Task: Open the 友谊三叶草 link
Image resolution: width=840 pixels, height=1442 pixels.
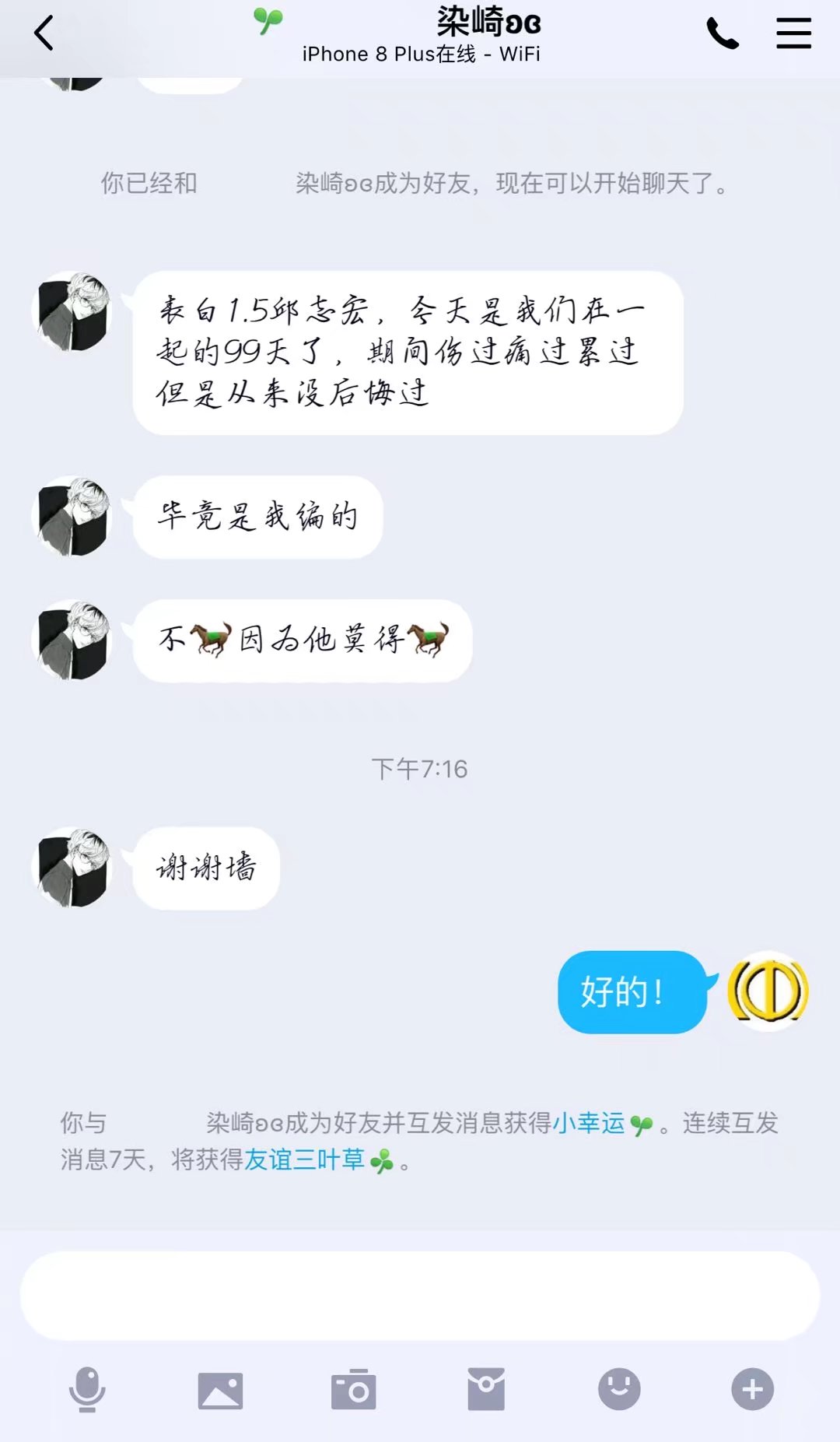Action: pos(304,1160)
